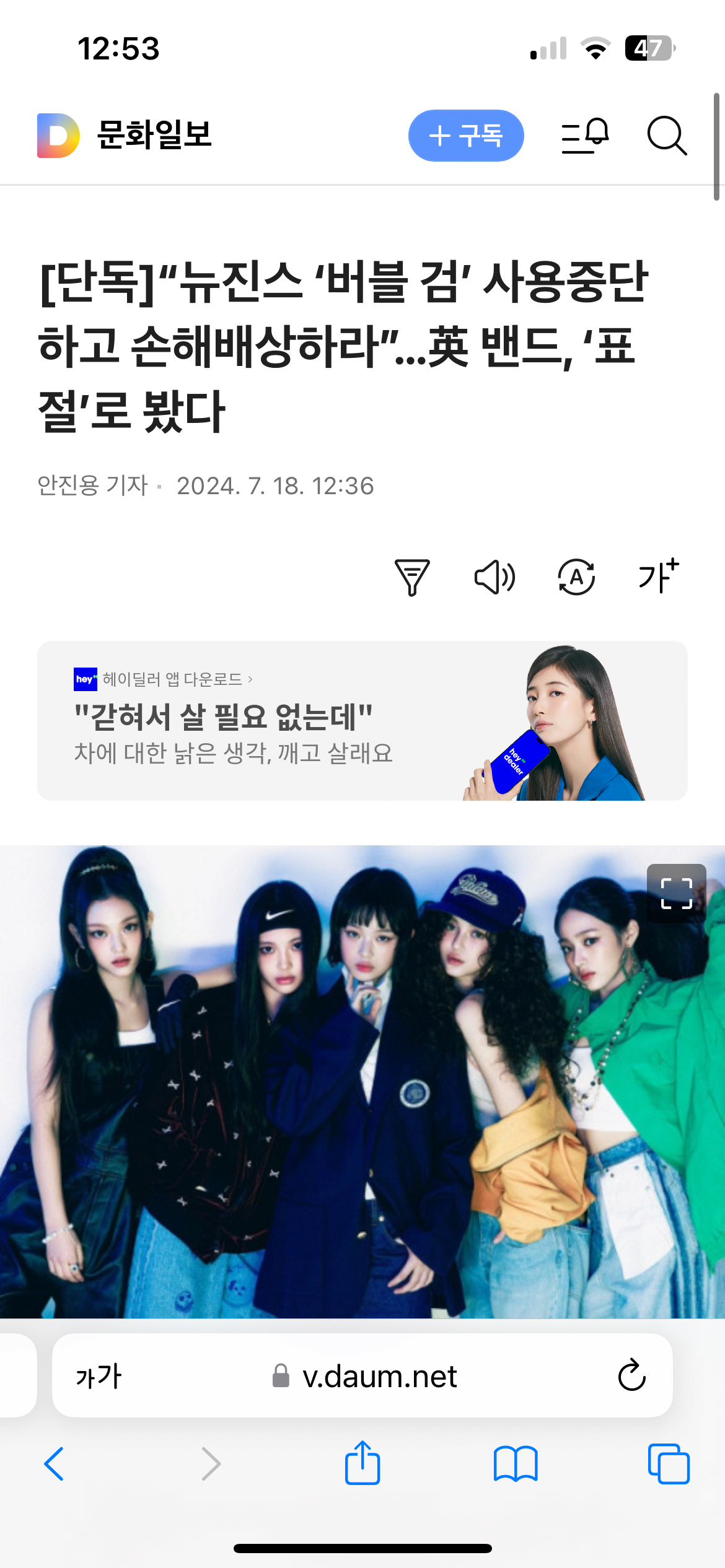Open Safari page settings 가가 button
This screenshot has width=725, height=1568.
click(99, 1376)
